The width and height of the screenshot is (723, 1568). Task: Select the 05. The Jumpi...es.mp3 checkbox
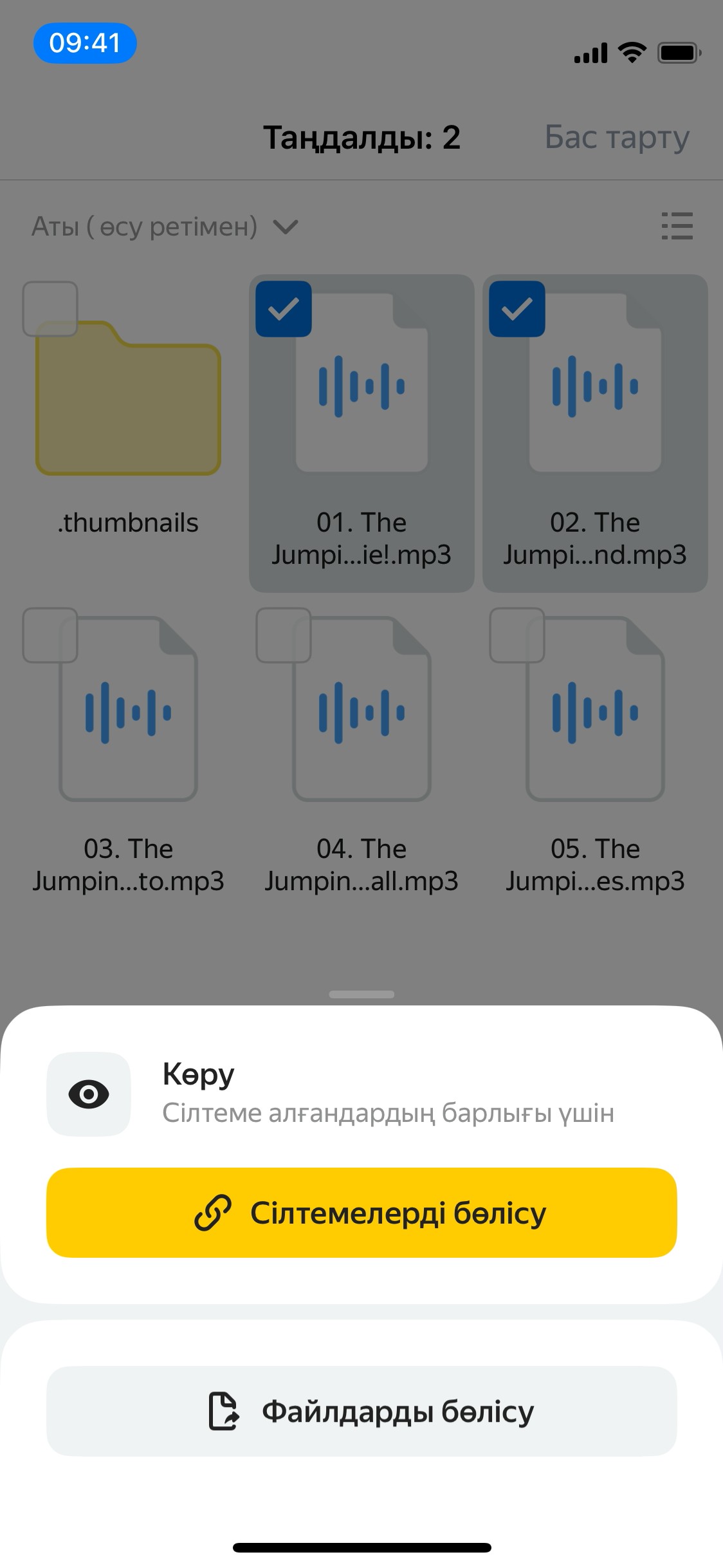pyautogui.click(x=517, y=635)
